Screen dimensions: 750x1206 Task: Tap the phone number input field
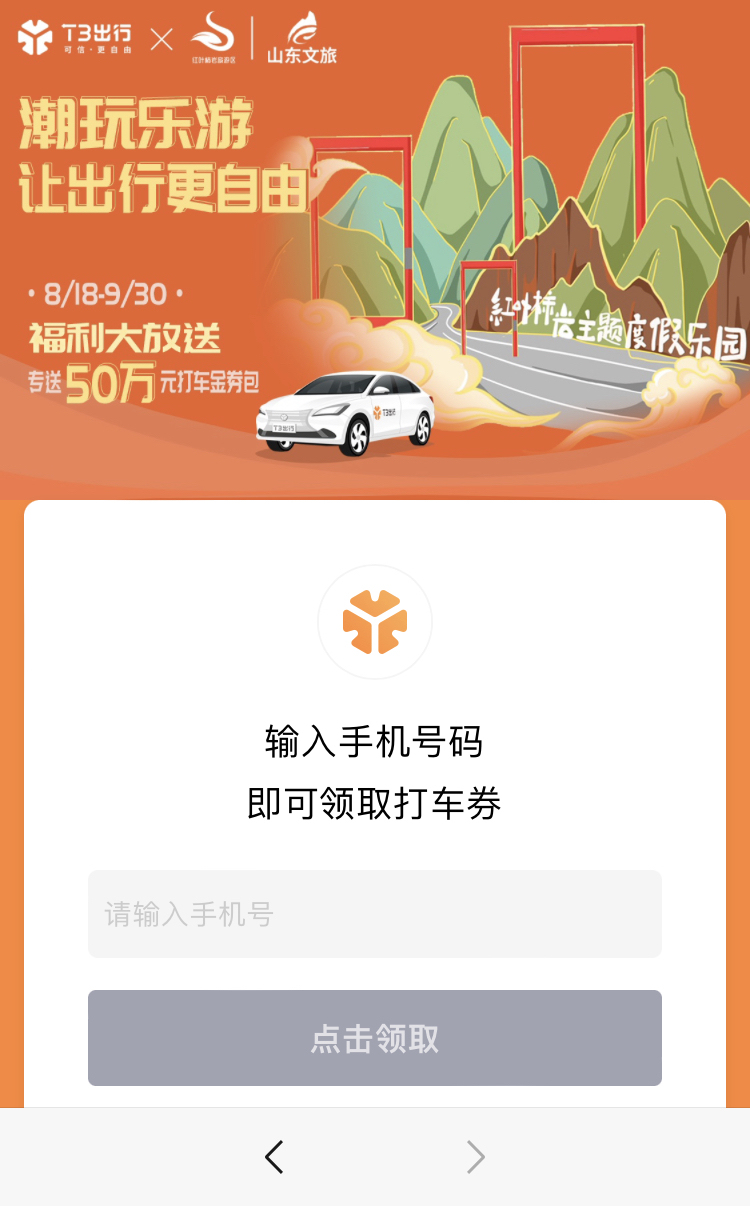tap(374, 914)
